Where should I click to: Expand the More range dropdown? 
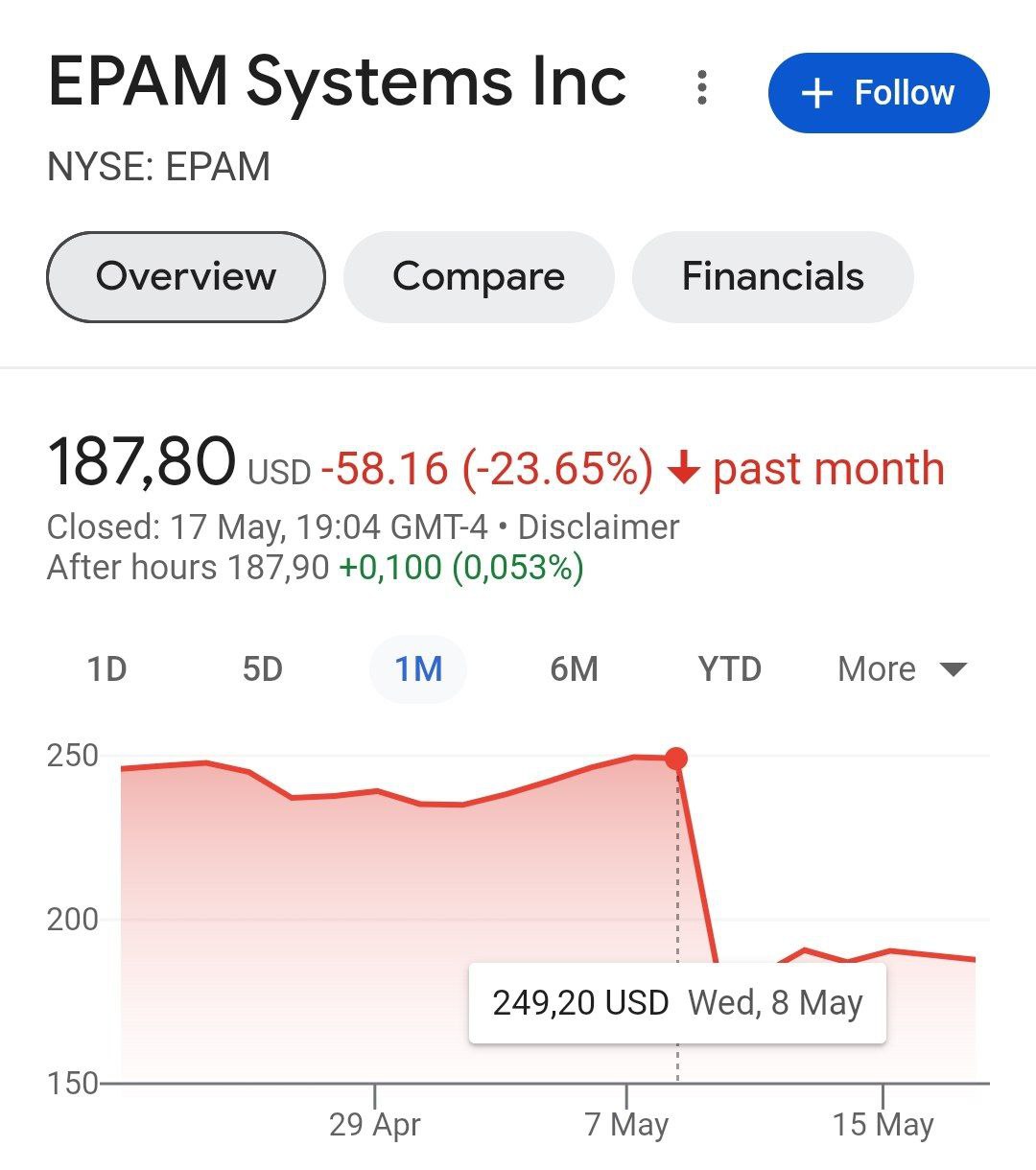click(x=902, y=668)
